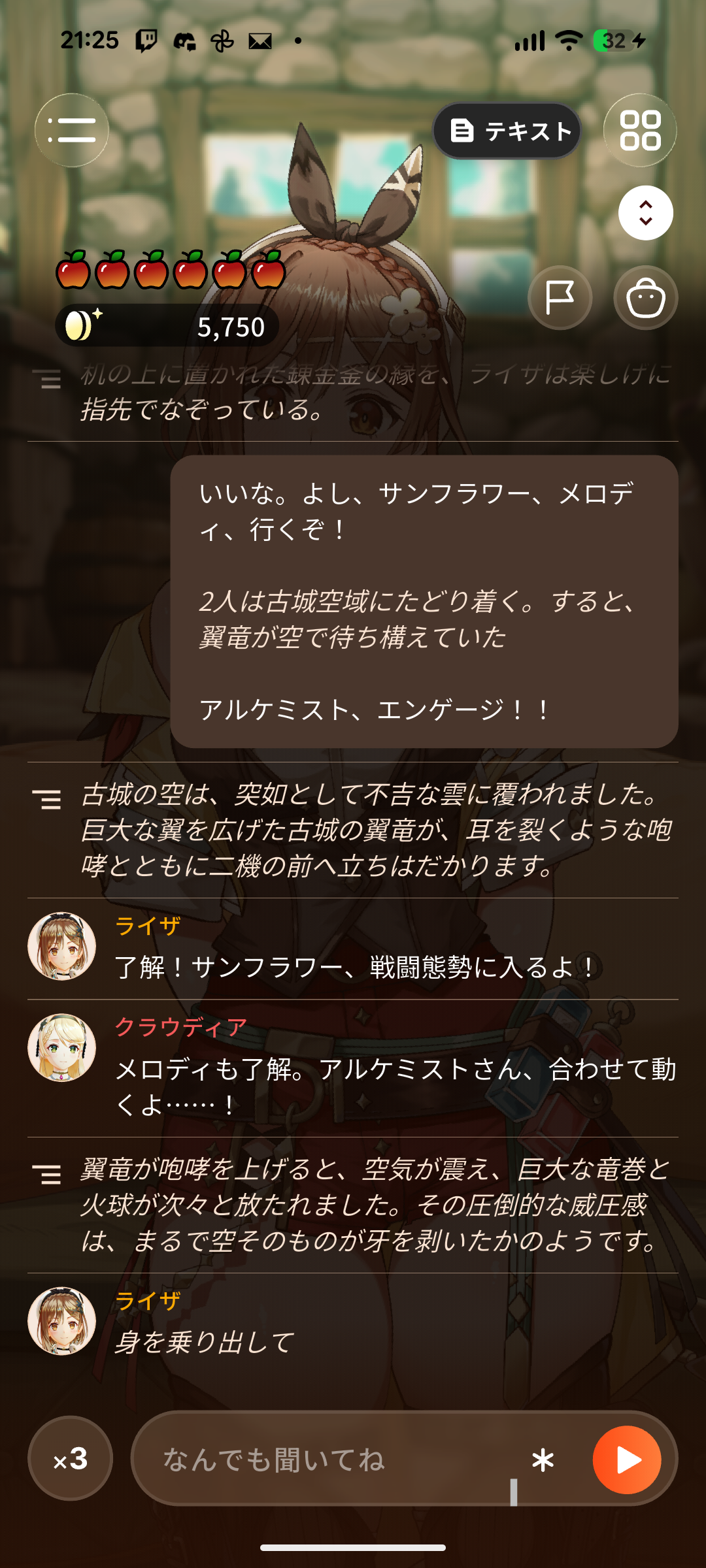Open the shopping bag icon
Image resolution: width=706 pixels, height=1568 pixels.
click(646, 298)
